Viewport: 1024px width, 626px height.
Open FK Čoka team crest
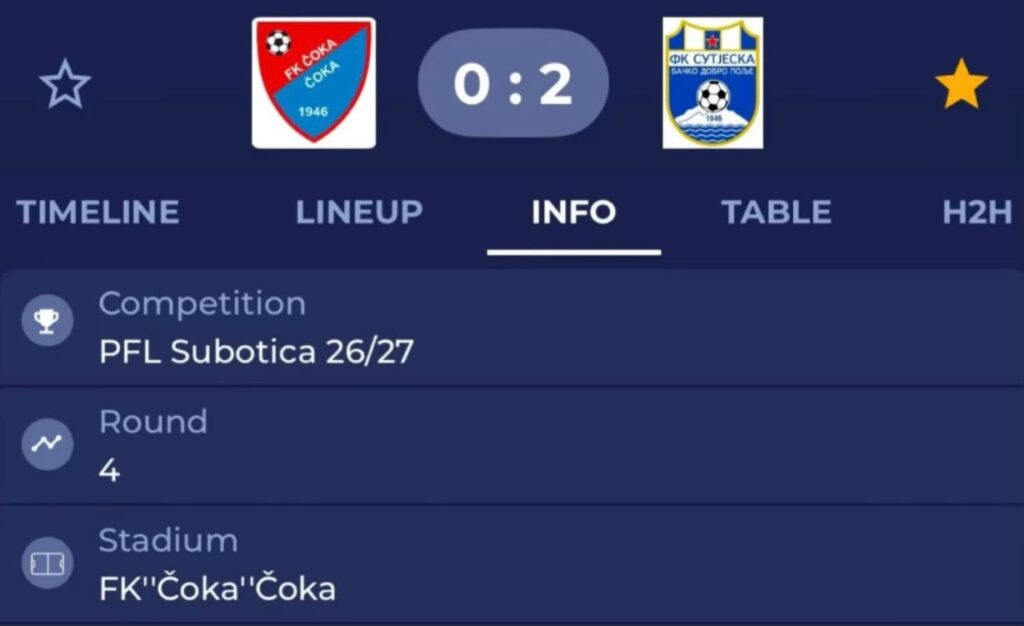click(x=314, y=83)
